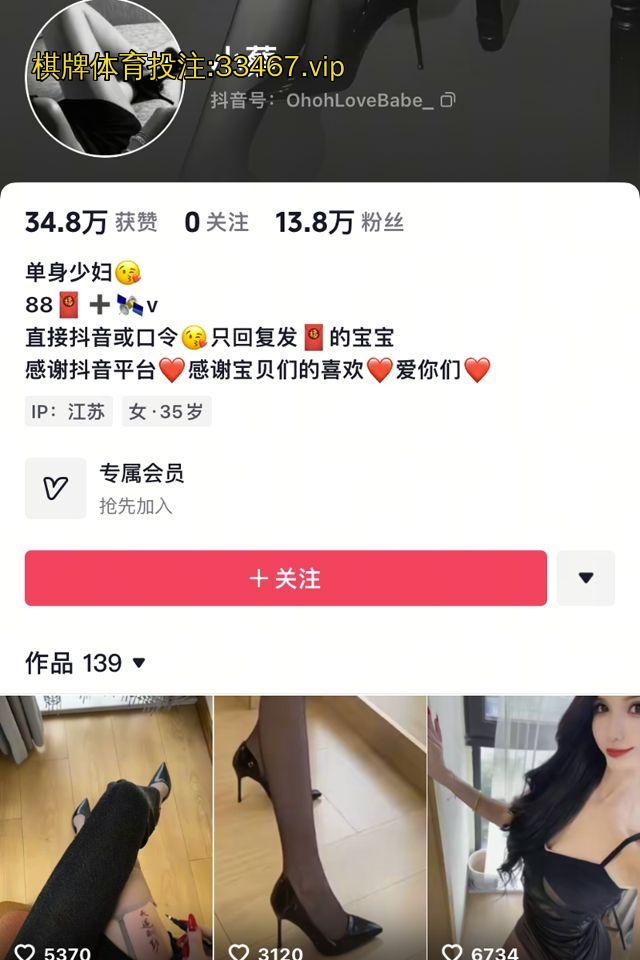Open the video with 6734 likes

pyautogui.click(x=534, y=830)
